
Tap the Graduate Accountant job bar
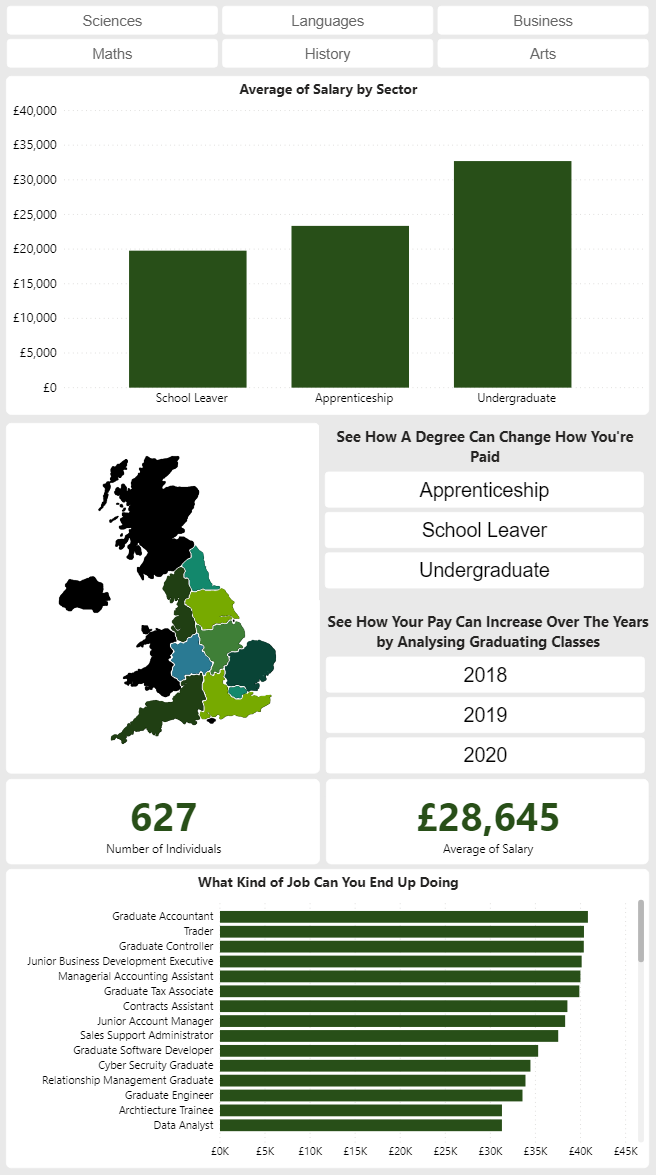pos(403,916)
